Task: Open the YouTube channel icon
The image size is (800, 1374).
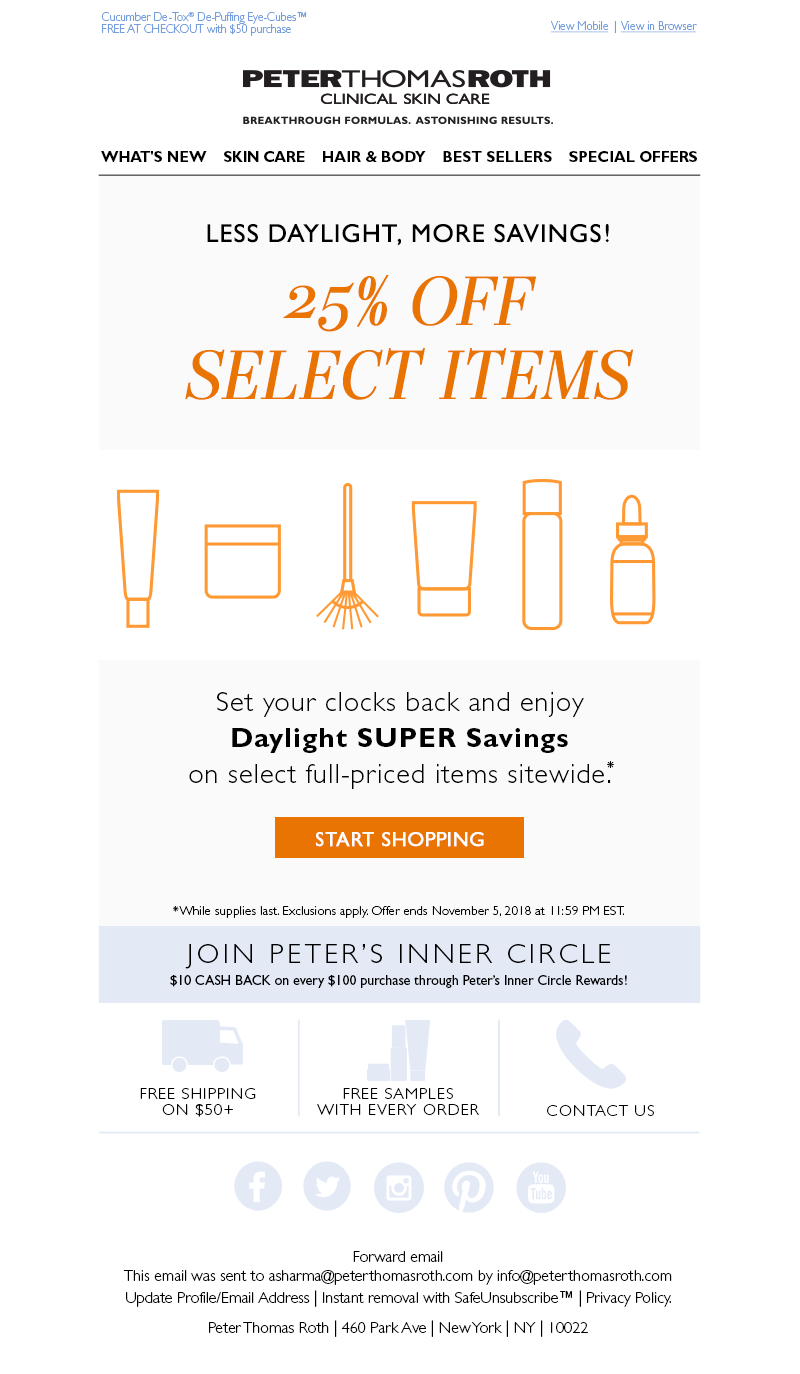Action: pos(541,1187)
